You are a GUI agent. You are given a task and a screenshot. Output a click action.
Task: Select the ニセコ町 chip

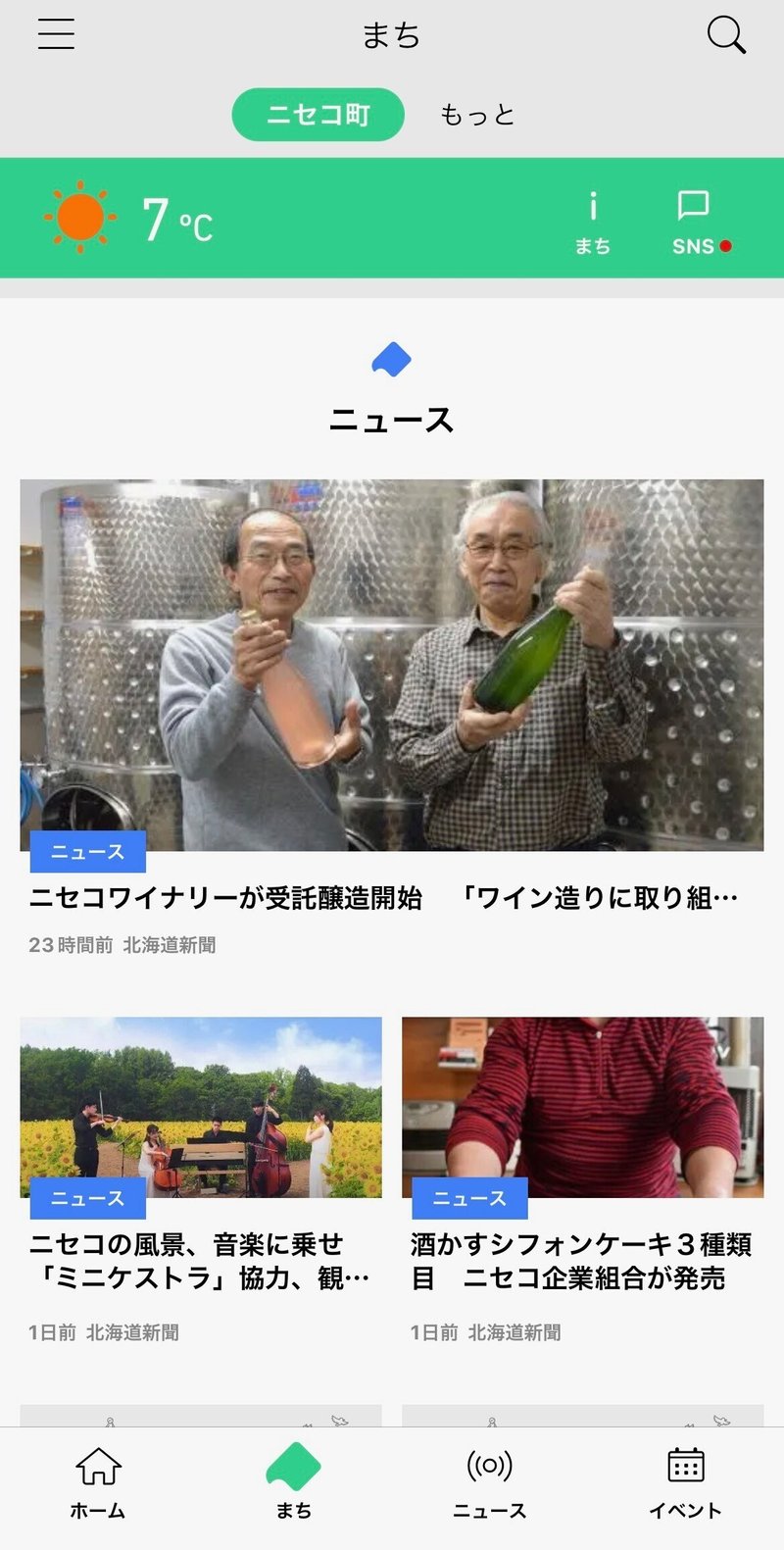click(318, 115)
